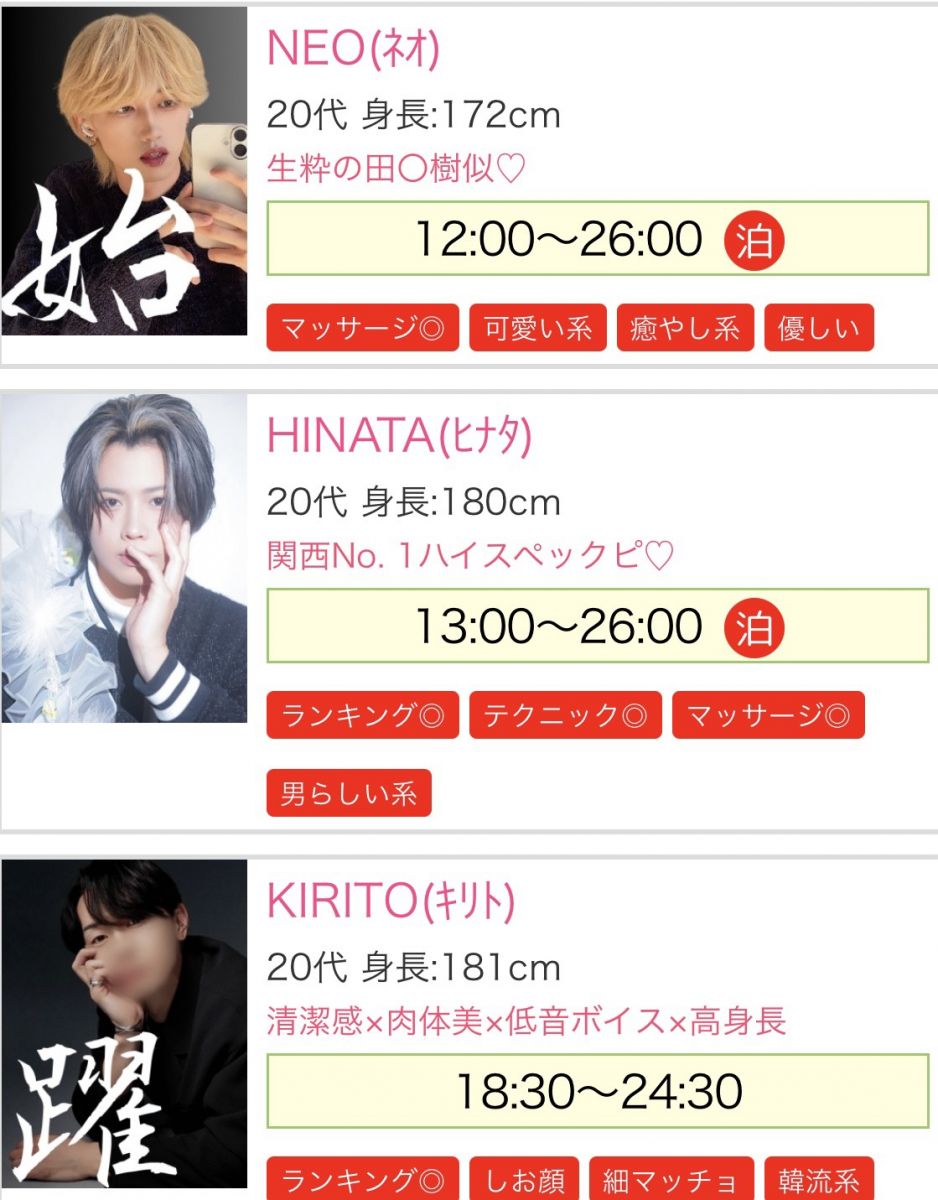Tap the 韓流系 tag chip

coord(819,1180)
